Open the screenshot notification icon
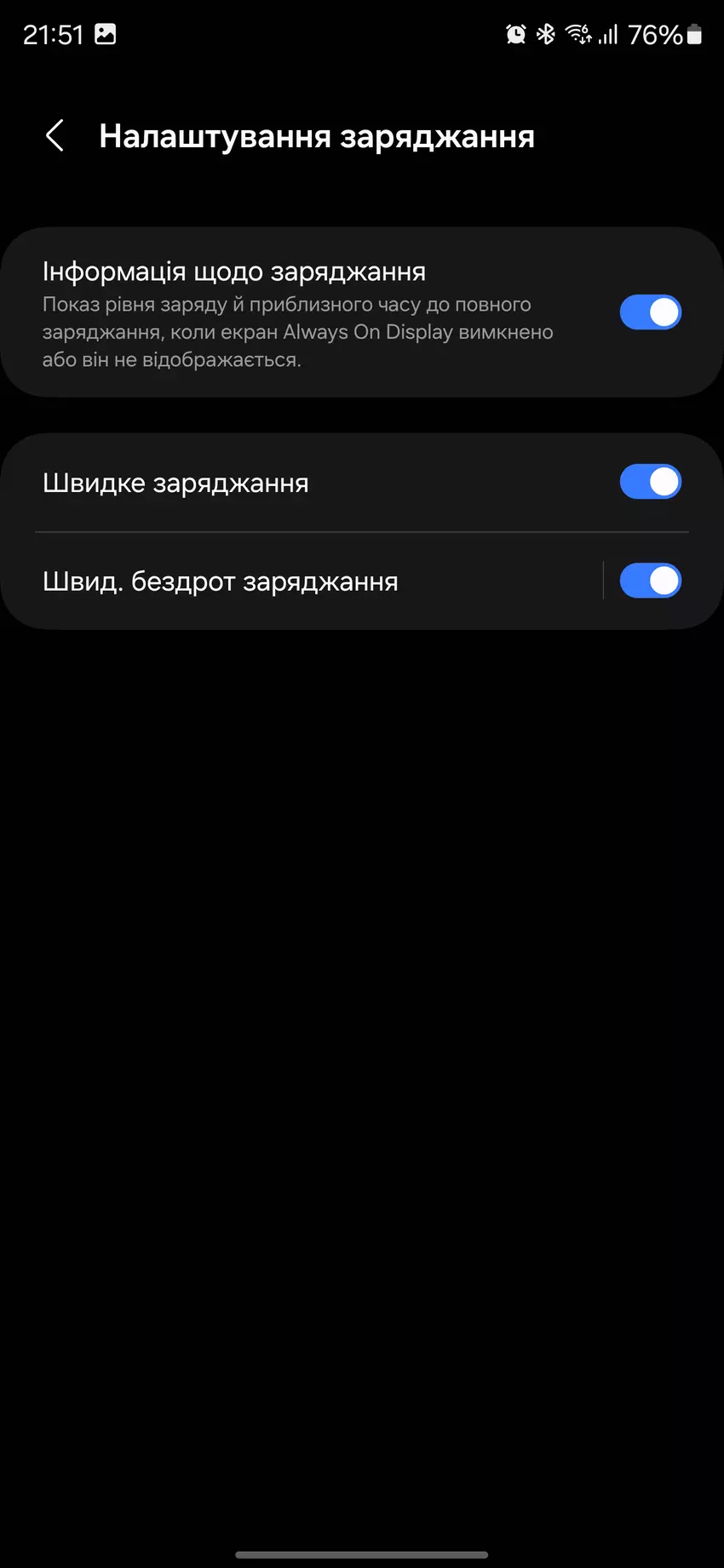The width and height of the screenshot is (724, 1568). click(106, 34)
